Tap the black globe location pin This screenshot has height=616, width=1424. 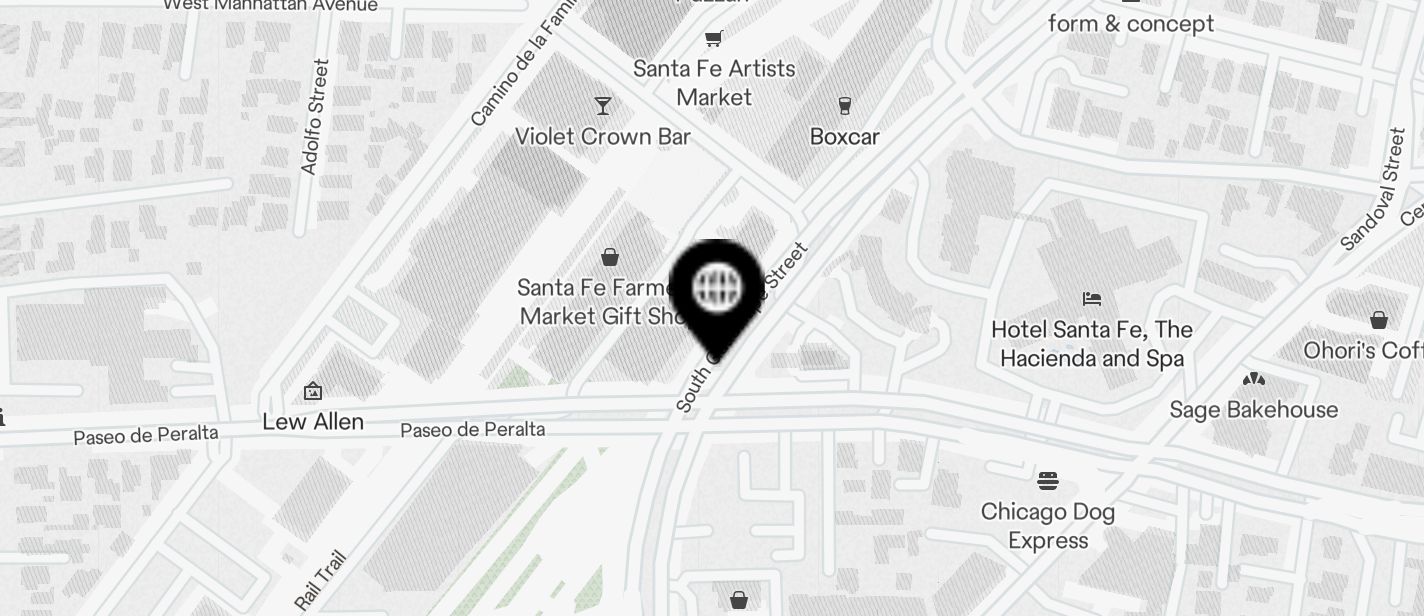coord(719,289)
